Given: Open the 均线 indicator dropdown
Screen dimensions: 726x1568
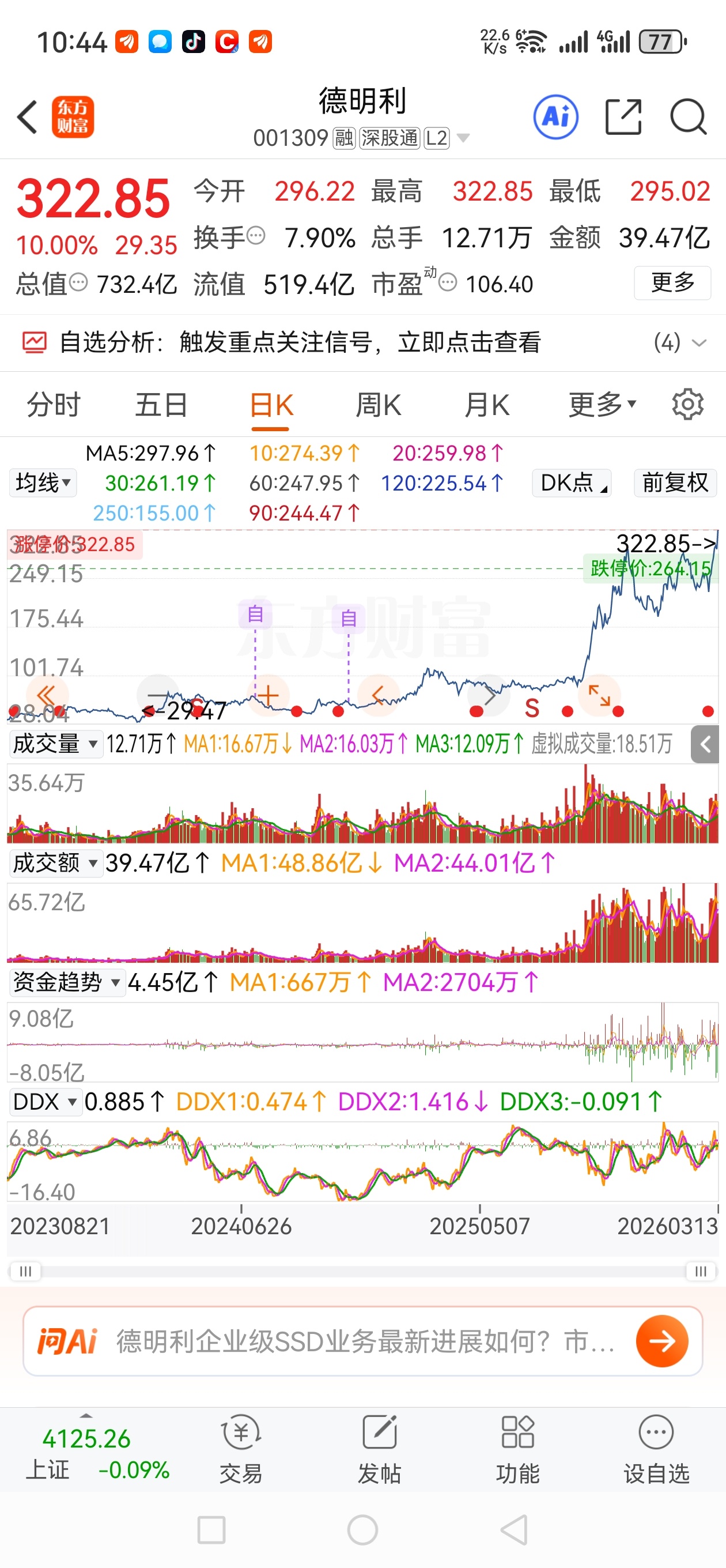Looking at the screenshot, I should pos(43,483).
